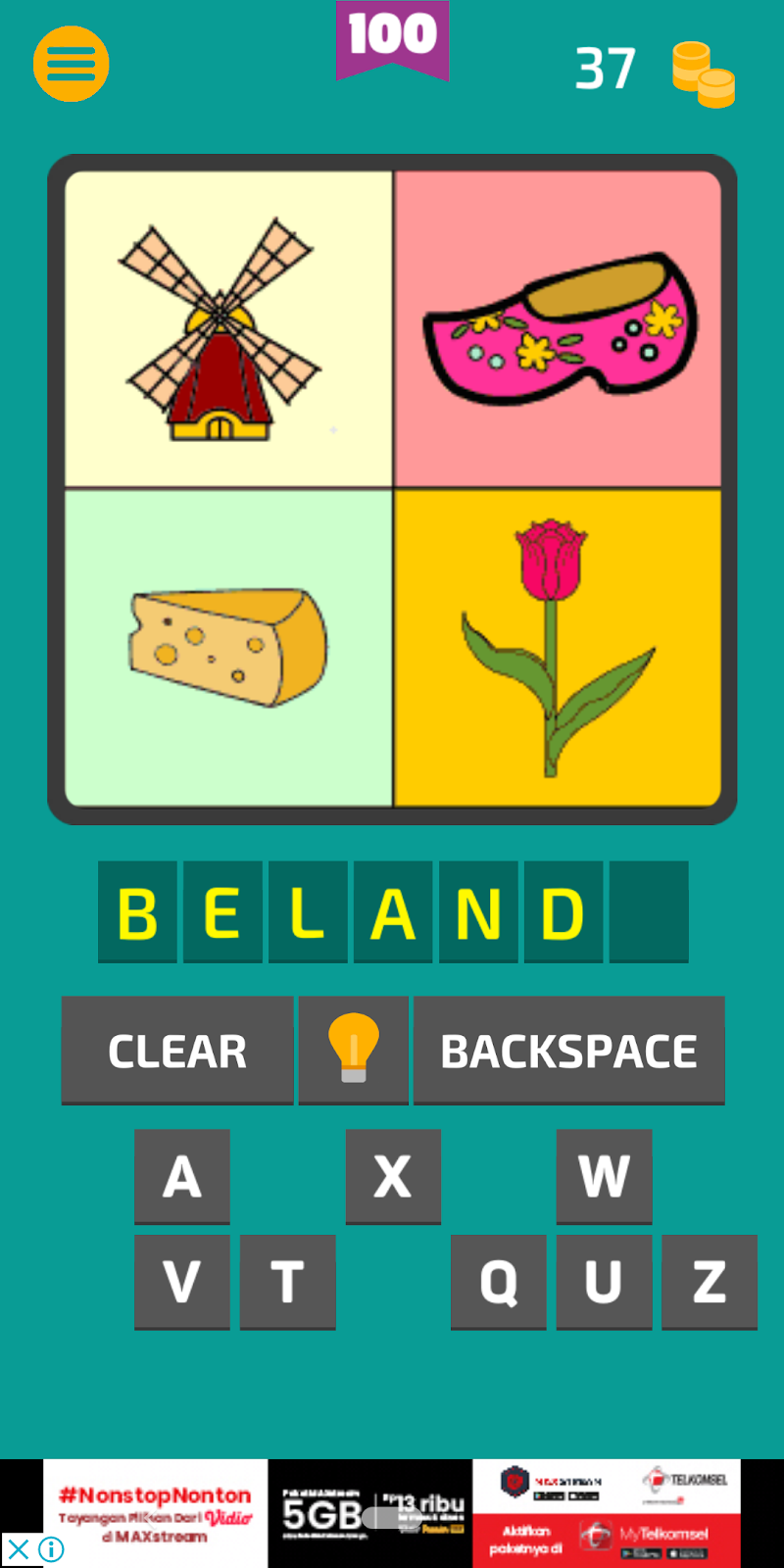Tap the letter Z tile
Viewport: 784px width, 1568px height.
coord(710,1282)
